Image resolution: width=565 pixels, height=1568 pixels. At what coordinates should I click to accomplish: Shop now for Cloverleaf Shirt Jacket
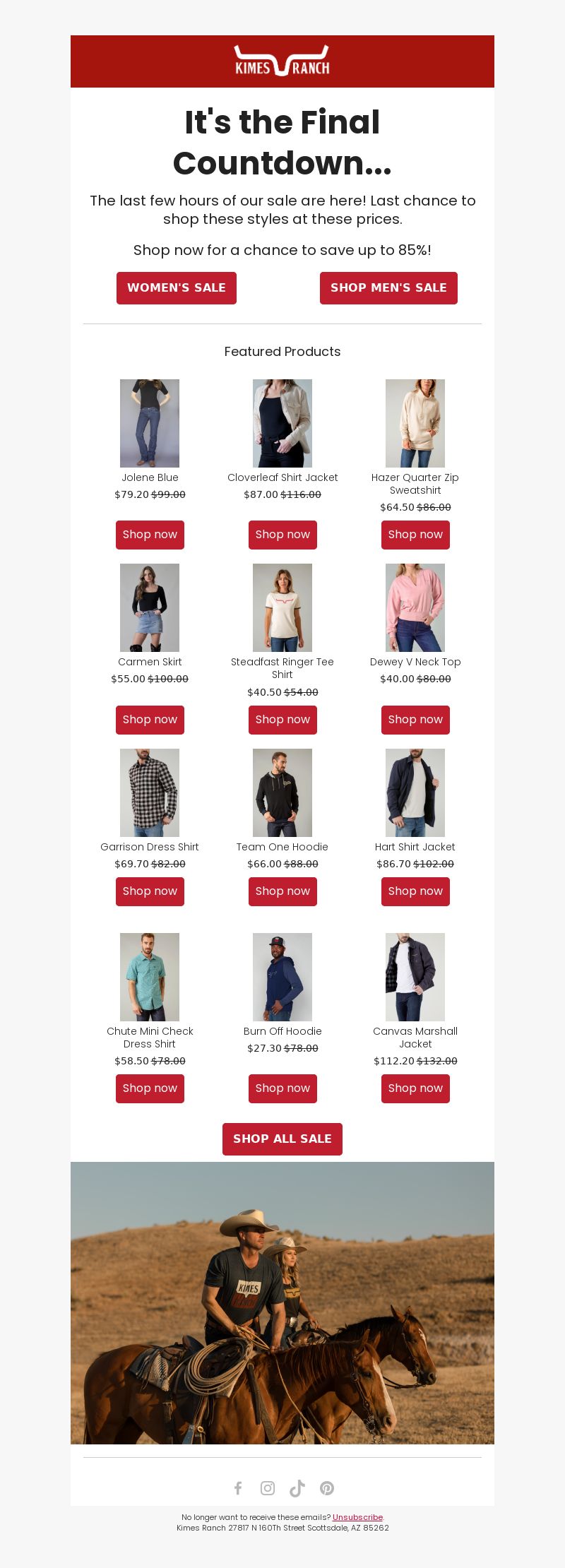282,535
